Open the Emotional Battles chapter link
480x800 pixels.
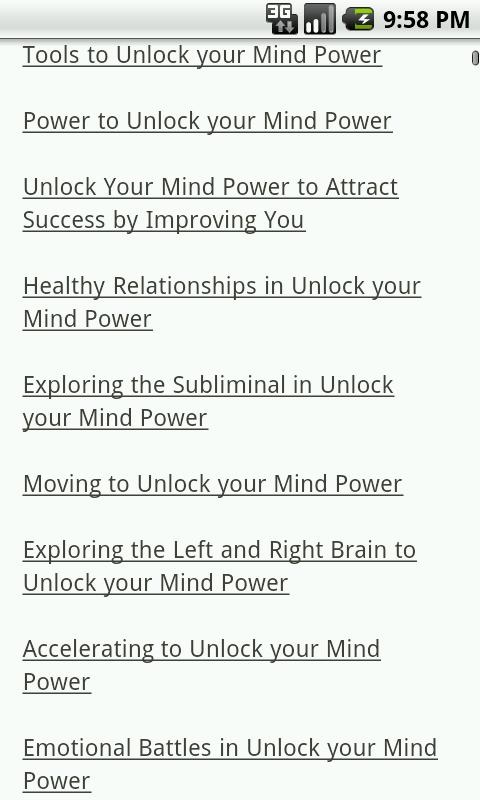(230, 764)
